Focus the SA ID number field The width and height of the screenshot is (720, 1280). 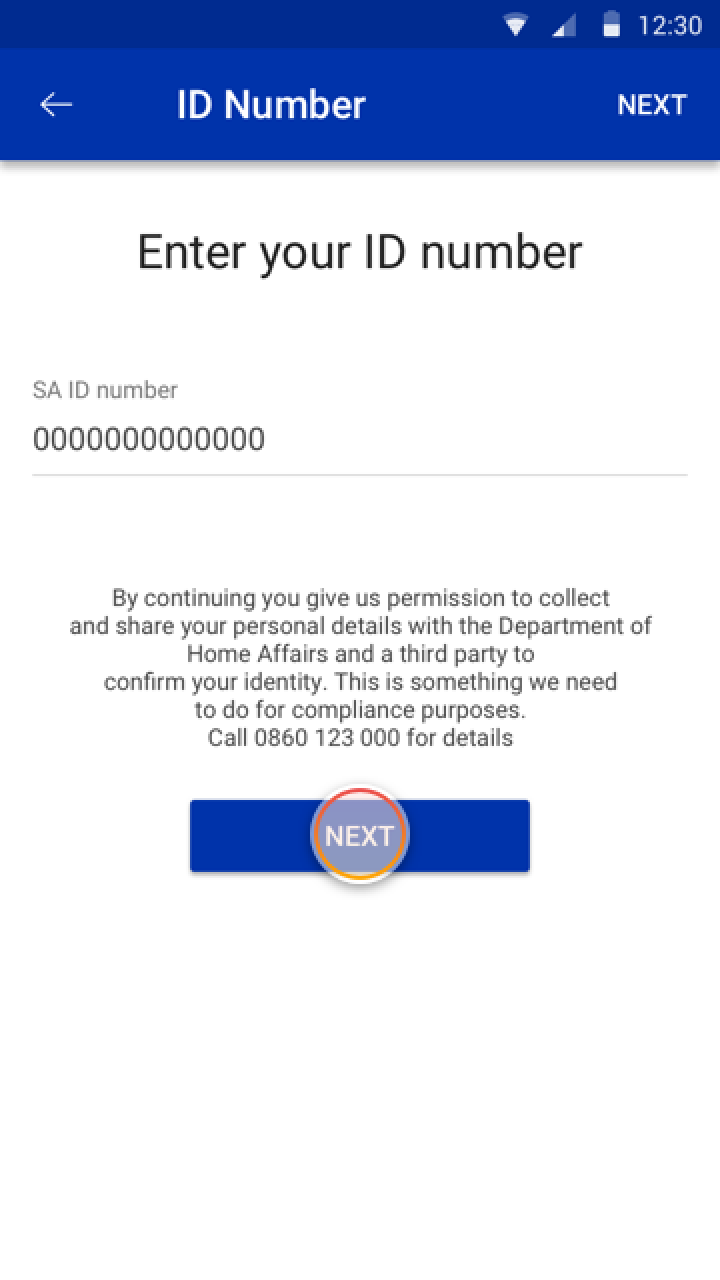tap(359, 439)
